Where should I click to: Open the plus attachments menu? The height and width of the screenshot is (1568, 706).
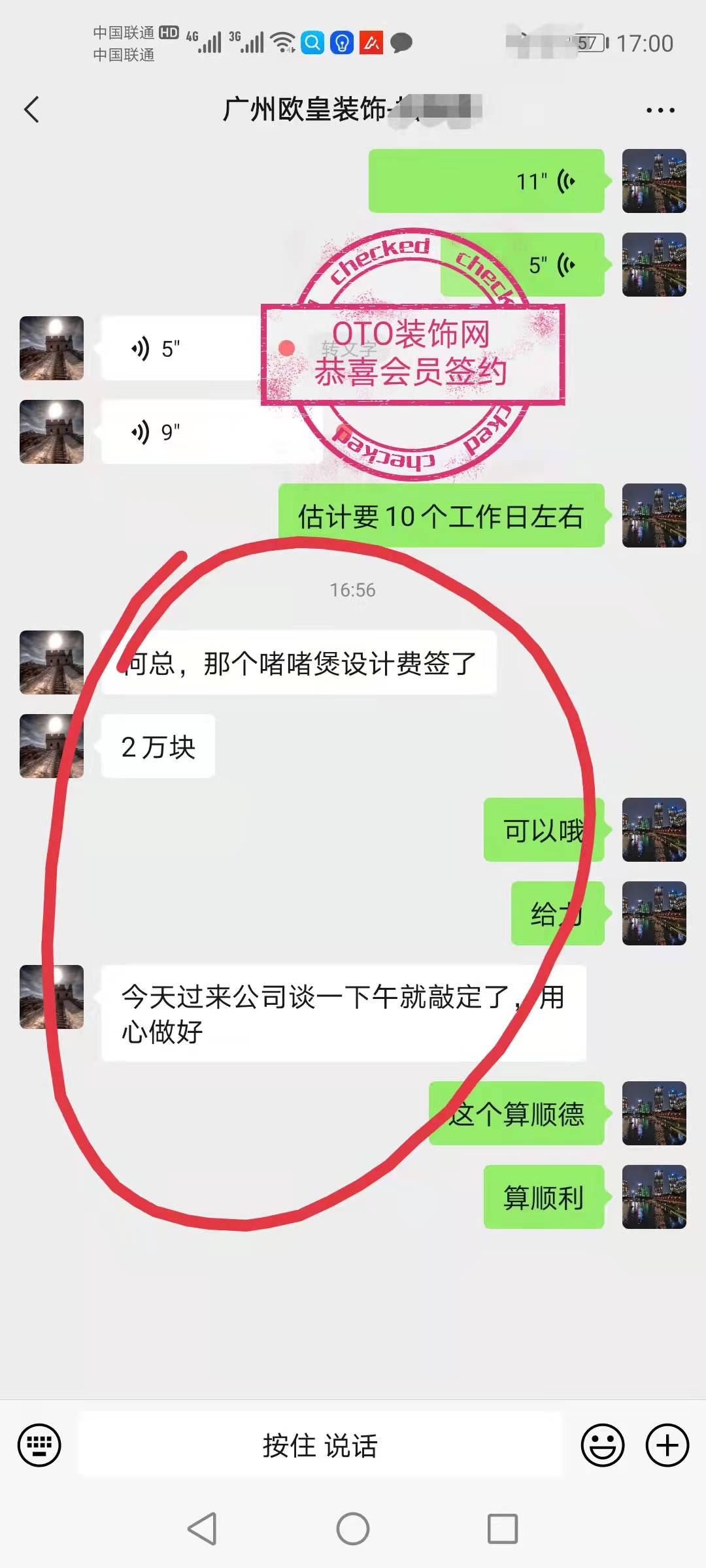pyautogui.click(x=667, y=1445)
